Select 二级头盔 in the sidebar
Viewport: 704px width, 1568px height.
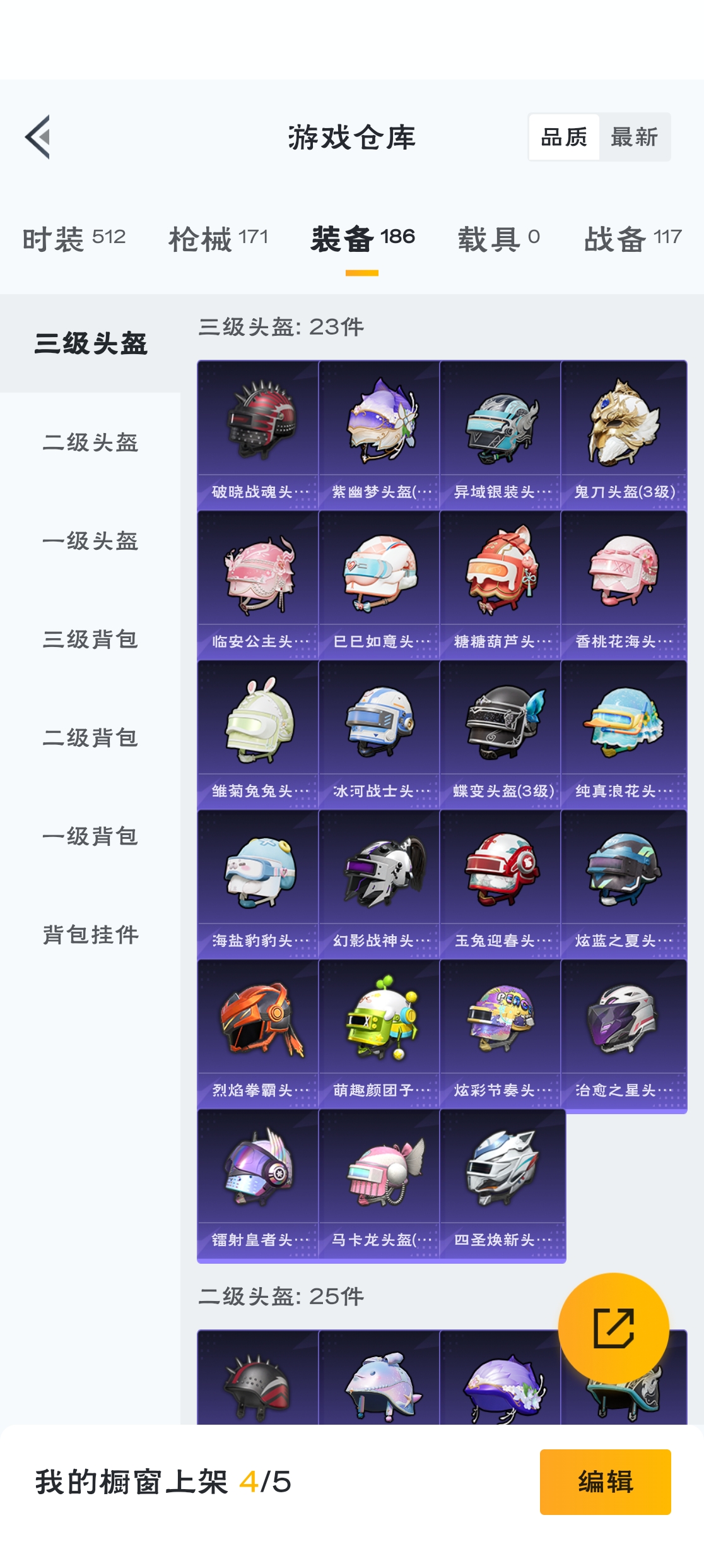click(90, 442)
